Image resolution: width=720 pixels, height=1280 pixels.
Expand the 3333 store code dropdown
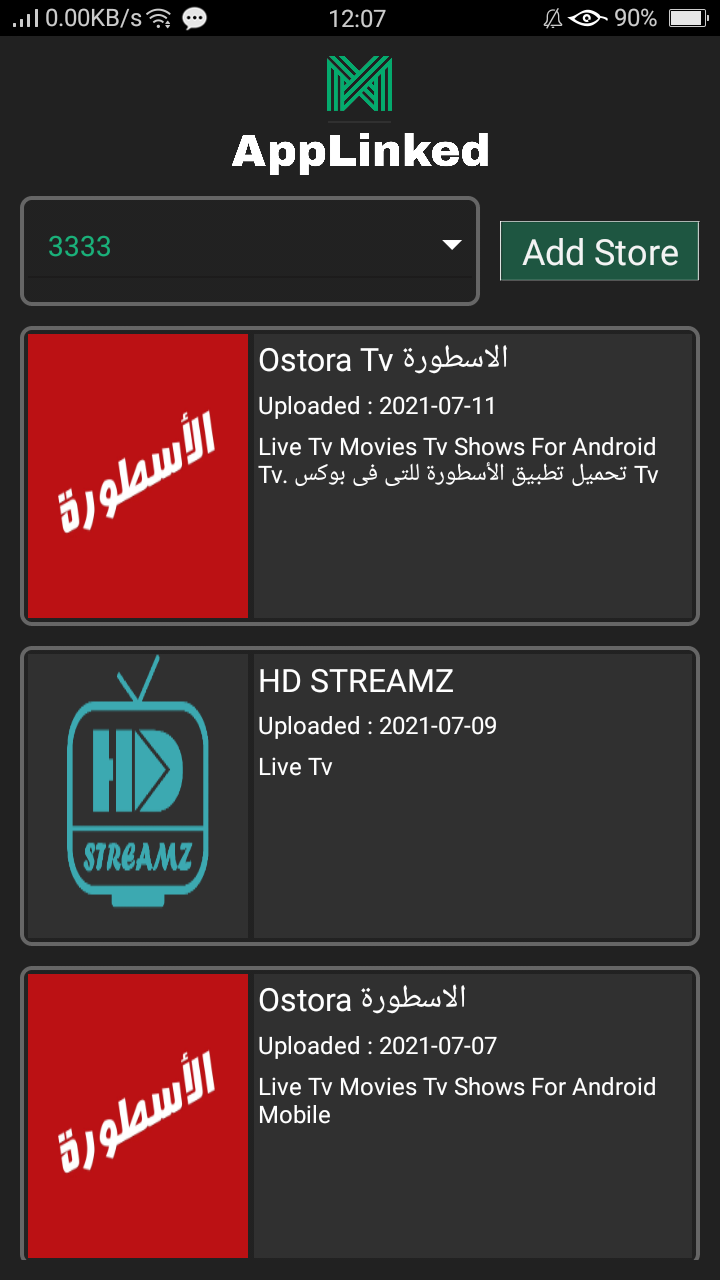[451, 246]
